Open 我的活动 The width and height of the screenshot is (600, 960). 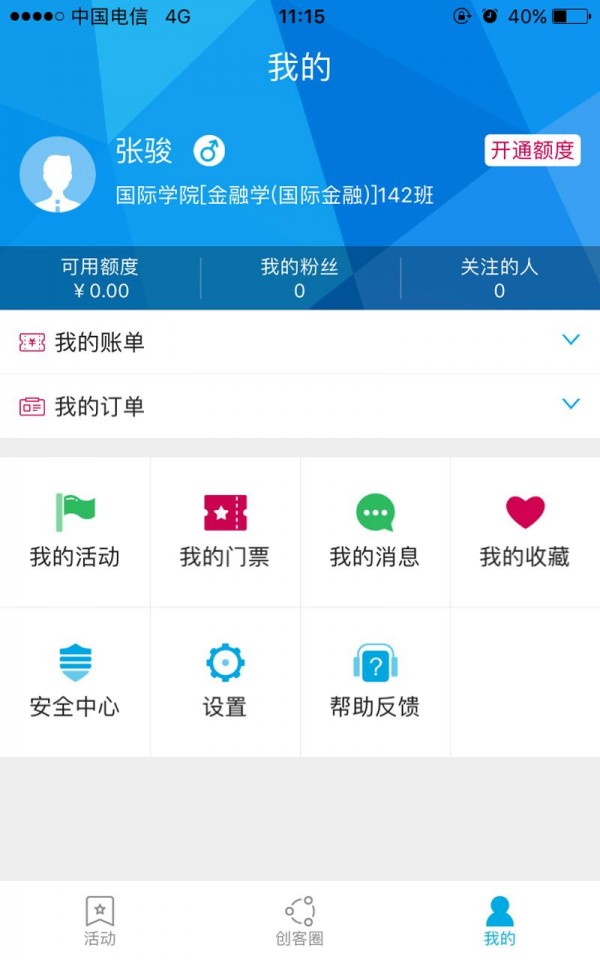75,532
